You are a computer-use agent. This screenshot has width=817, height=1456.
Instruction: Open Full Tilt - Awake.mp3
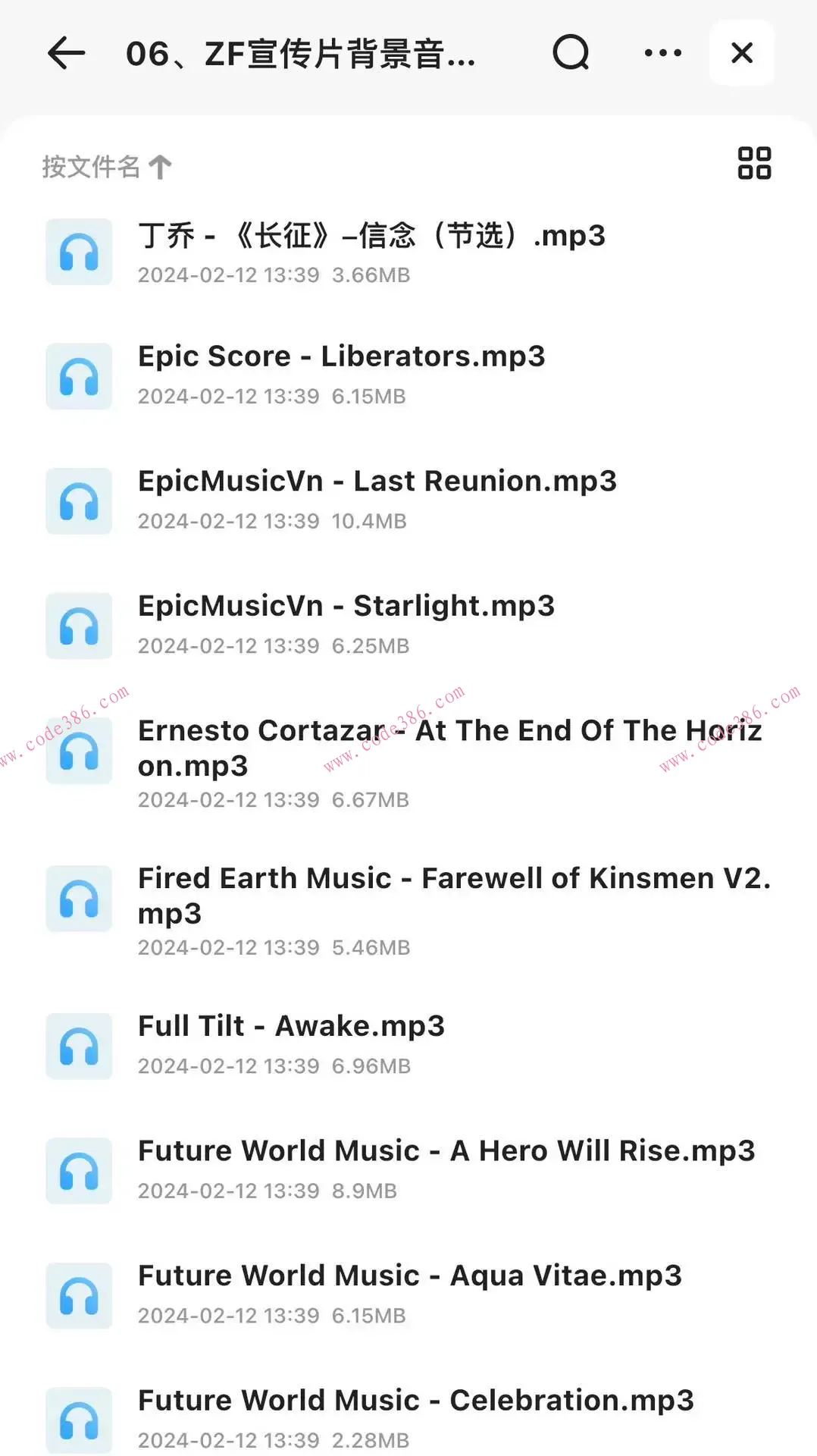(291, 1043)
